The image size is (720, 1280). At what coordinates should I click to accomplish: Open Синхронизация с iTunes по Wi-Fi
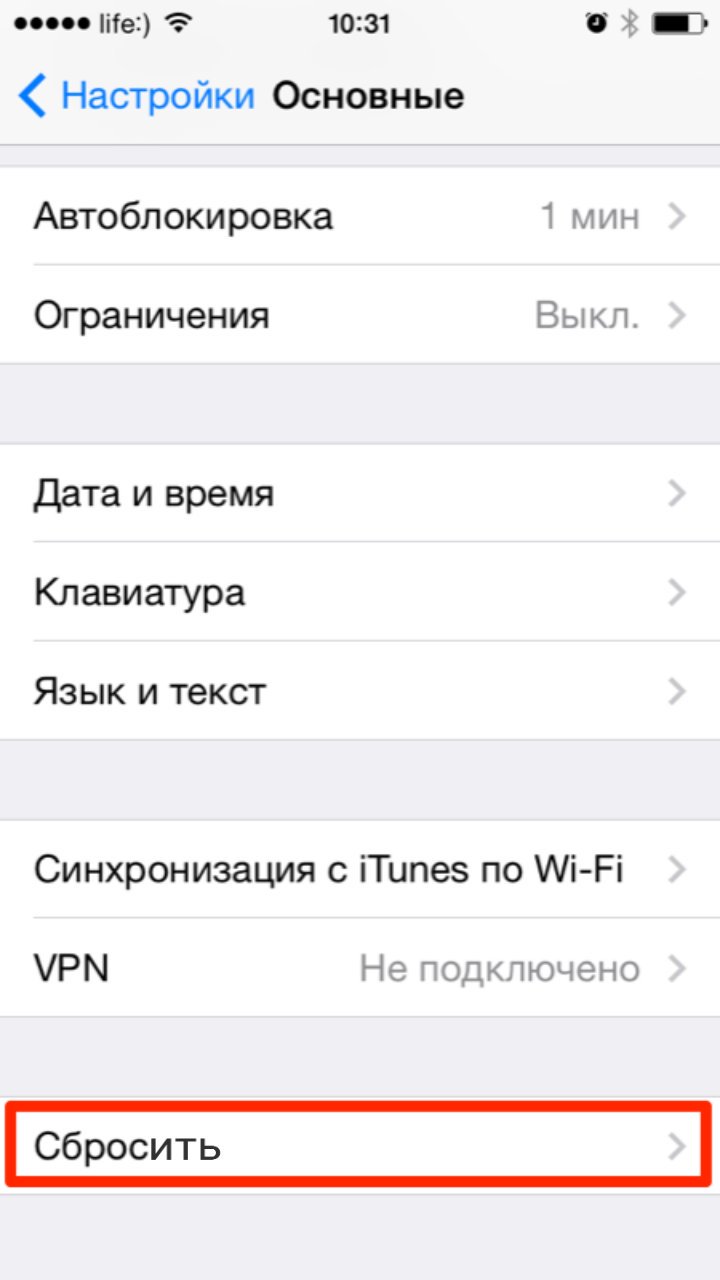360,869
